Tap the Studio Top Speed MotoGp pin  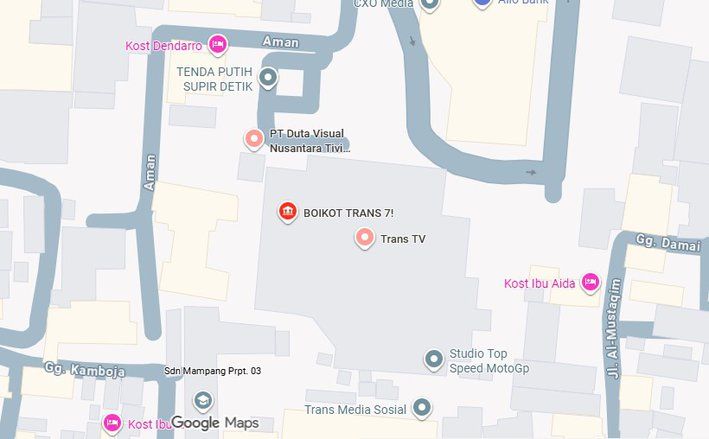click(x=433, y=357)
